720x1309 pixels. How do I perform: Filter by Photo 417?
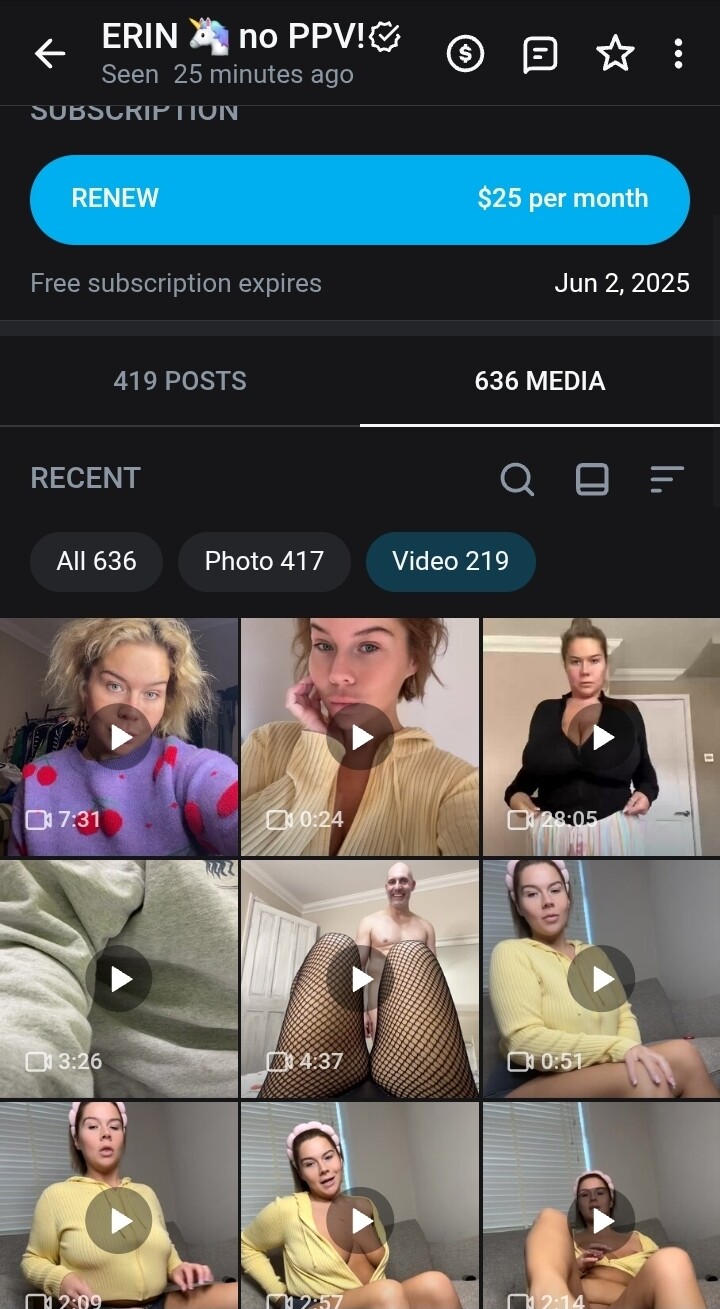(264, 561)
